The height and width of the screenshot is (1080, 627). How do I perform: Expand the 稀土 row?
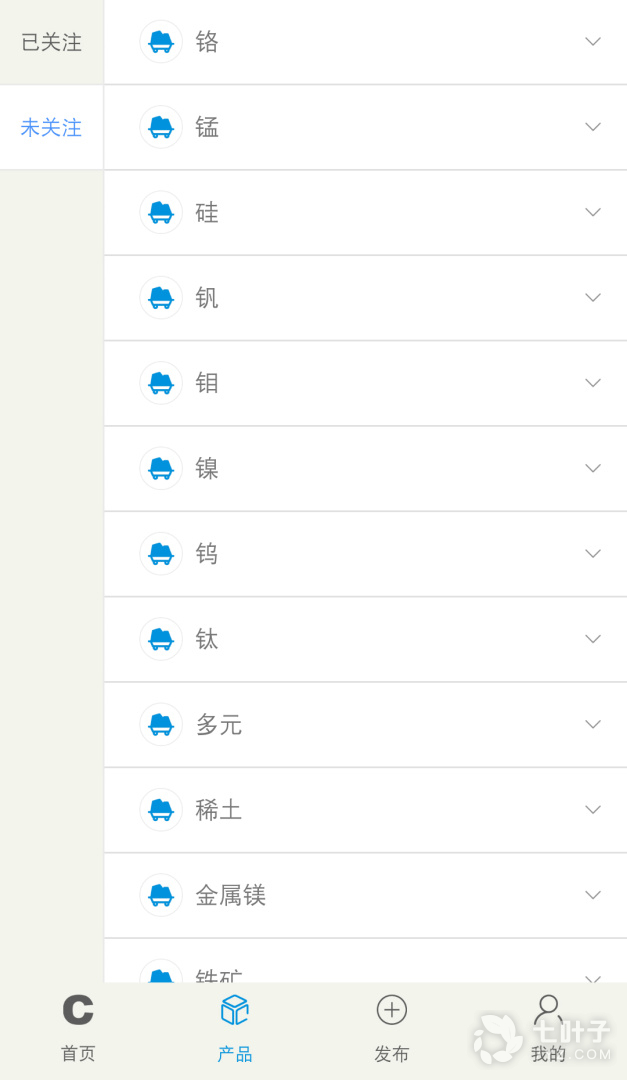click(x=365, y=811)
